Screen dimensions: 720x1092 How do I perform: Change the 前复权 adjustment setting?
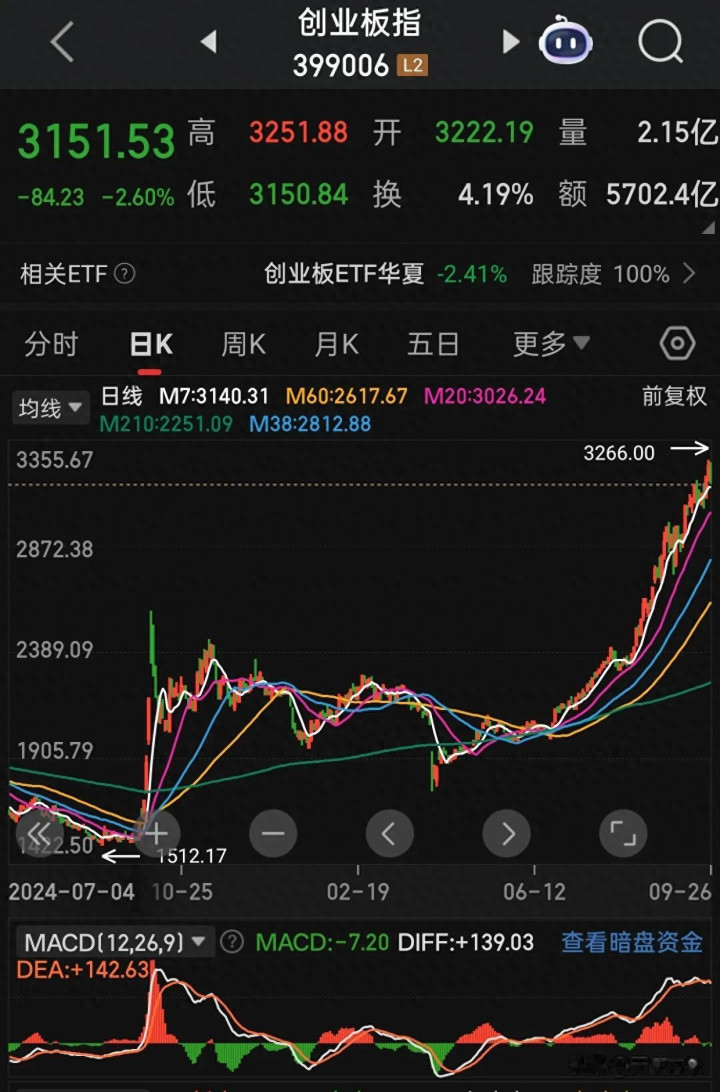click(x=673, y=396)
